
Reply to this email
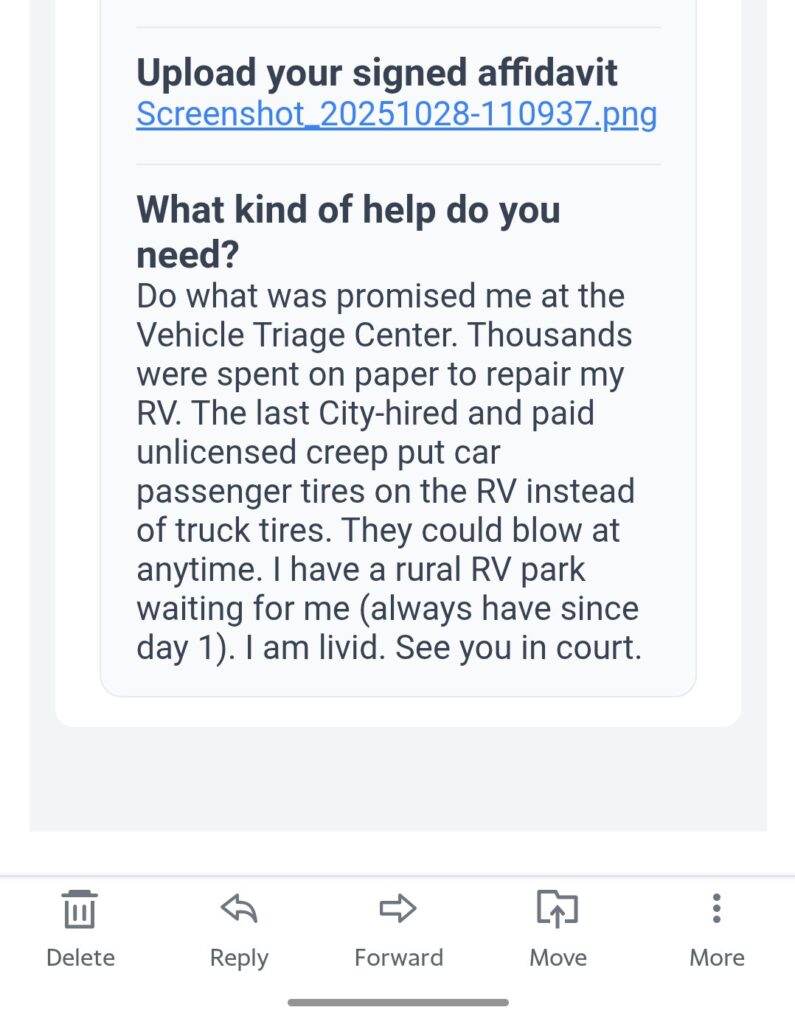pyautogui.click(x=239, y=928)
